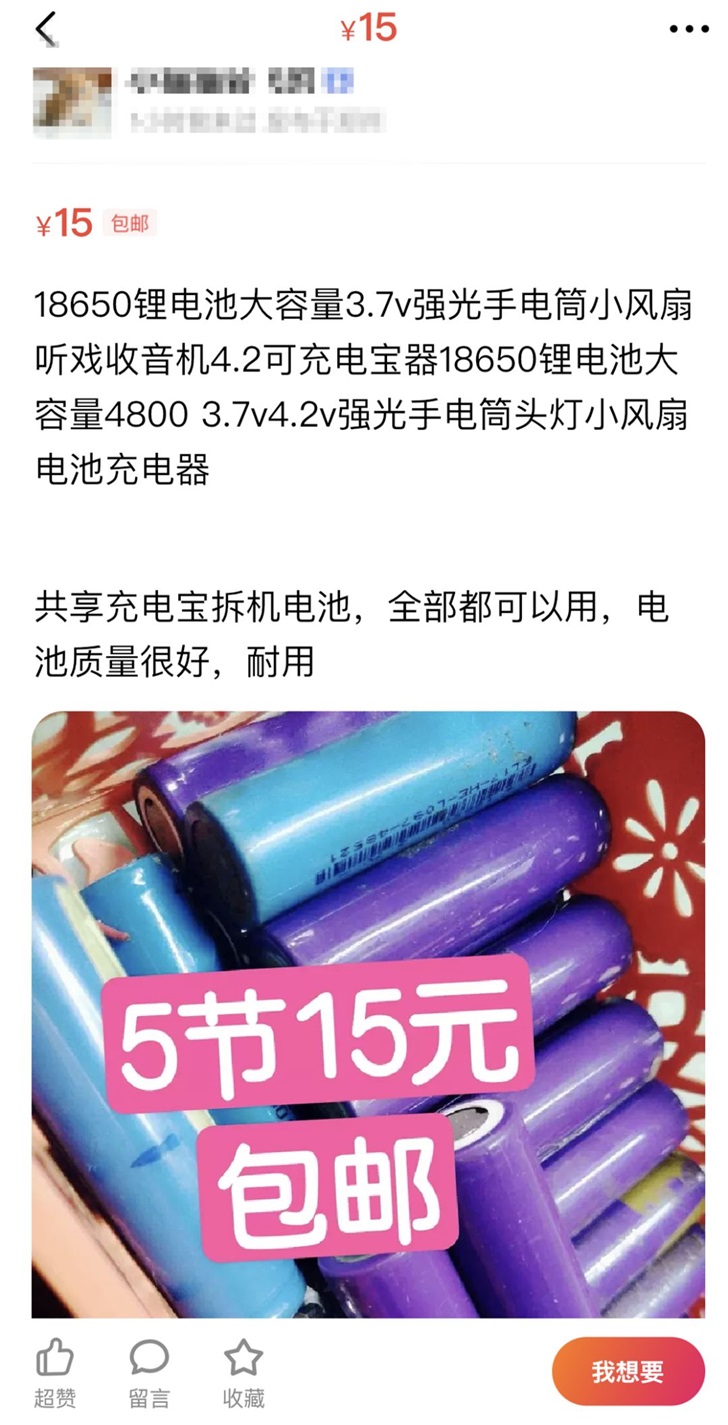This screenshot has height=1425, width=728.
Task: Give this listing a 超赞 like
Action: 55,1372
